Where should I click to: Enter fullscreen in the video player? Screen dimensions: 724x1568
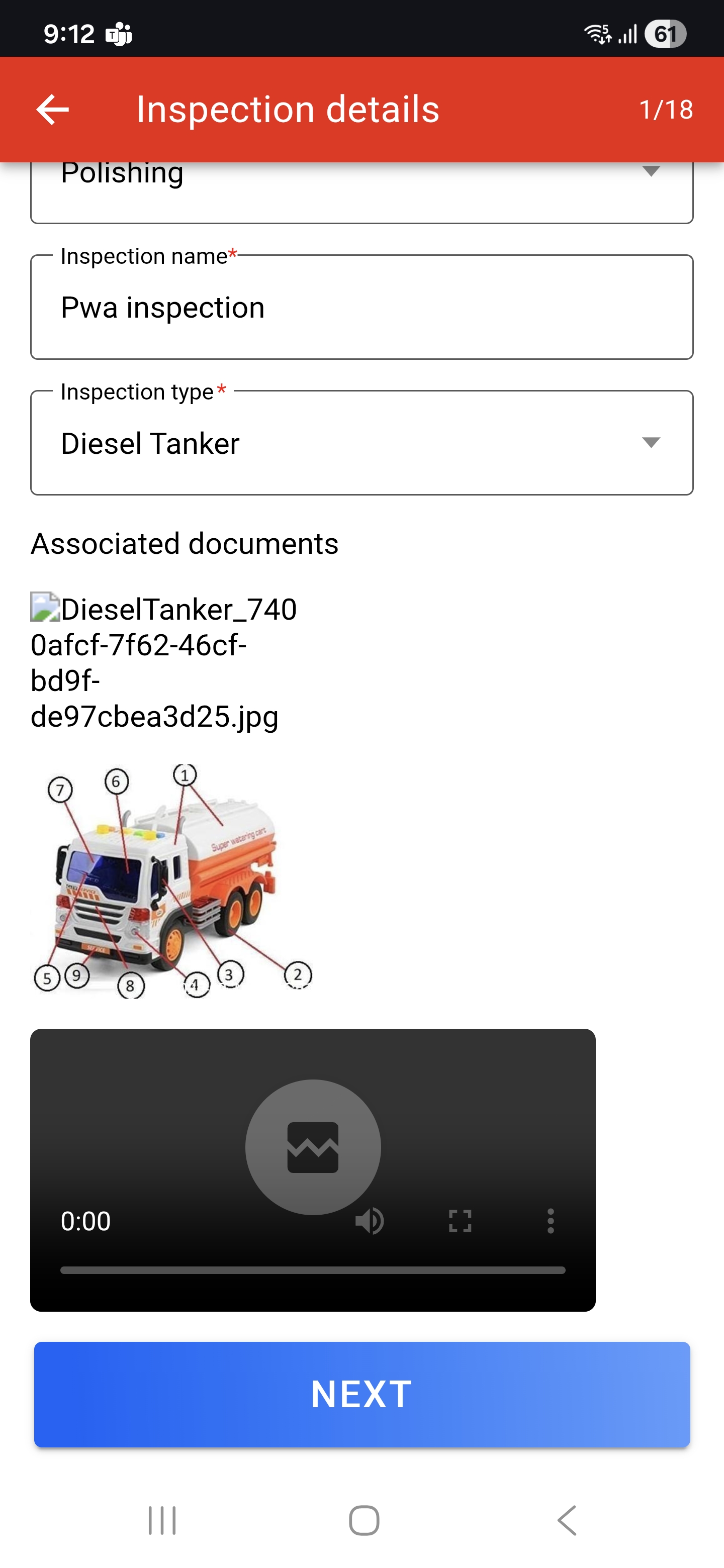(460, 1220)
